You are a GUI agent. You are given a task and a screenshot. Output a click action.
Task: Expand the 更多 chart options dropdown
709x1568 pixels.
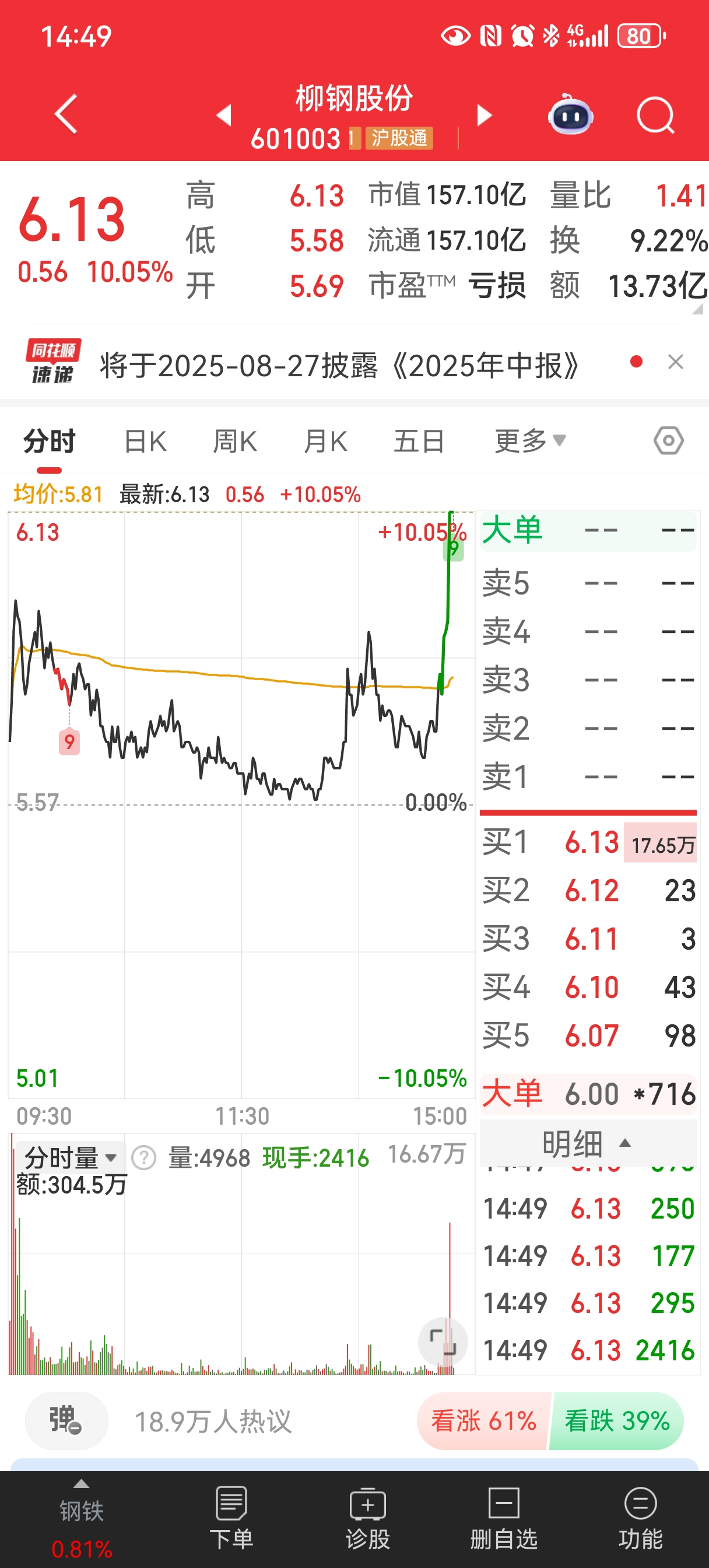point(529,442)
